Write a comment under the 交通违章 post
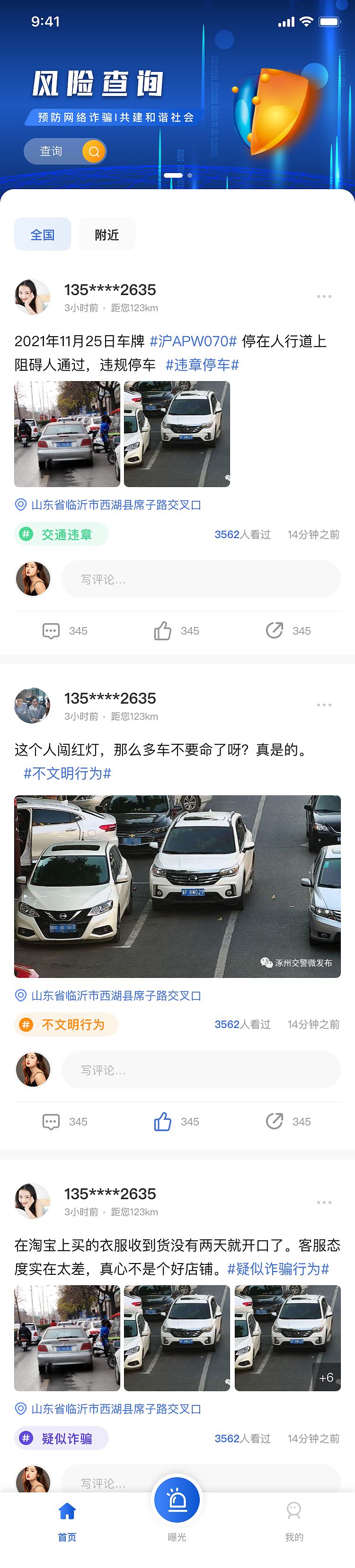 200,579
